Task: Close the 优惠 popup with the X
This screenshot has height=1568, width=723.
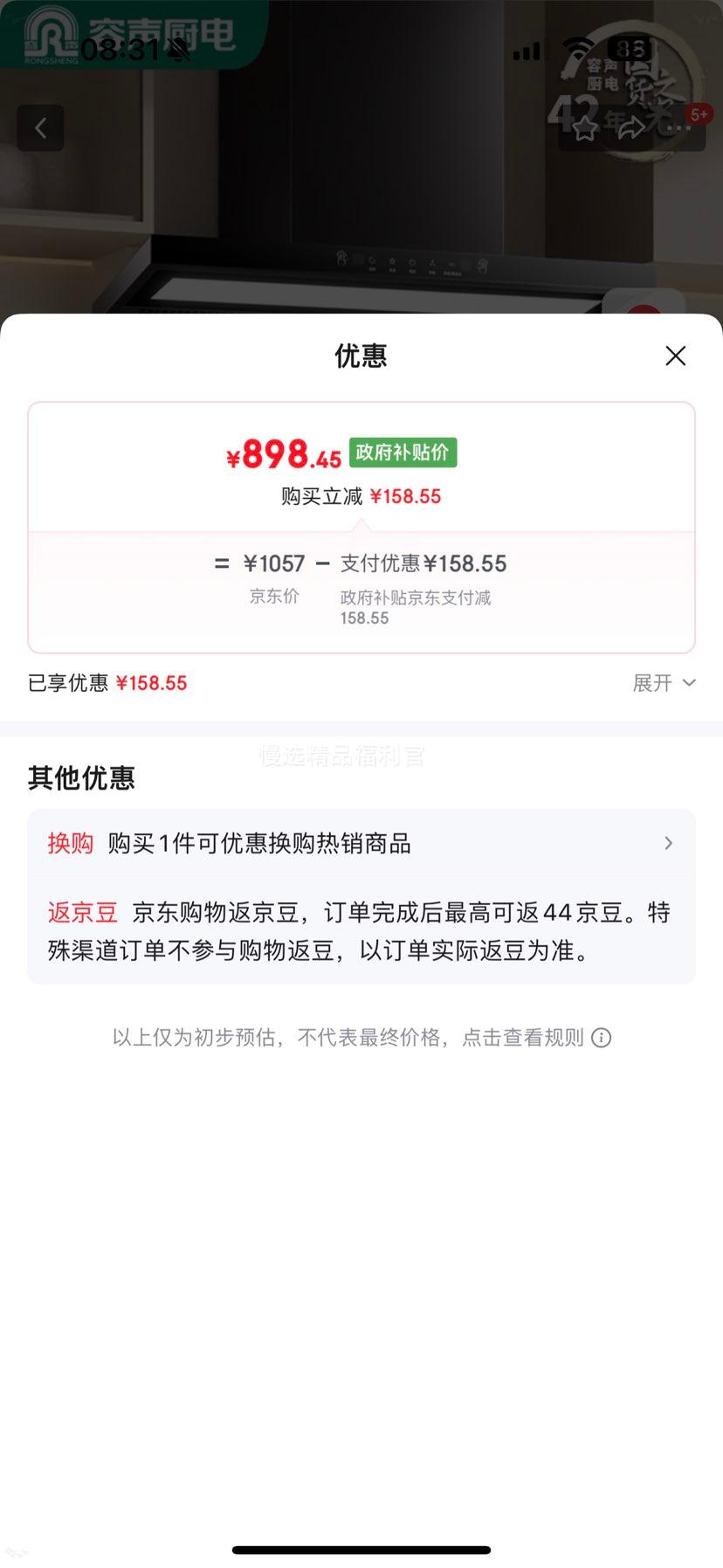Action: (675, 356)
